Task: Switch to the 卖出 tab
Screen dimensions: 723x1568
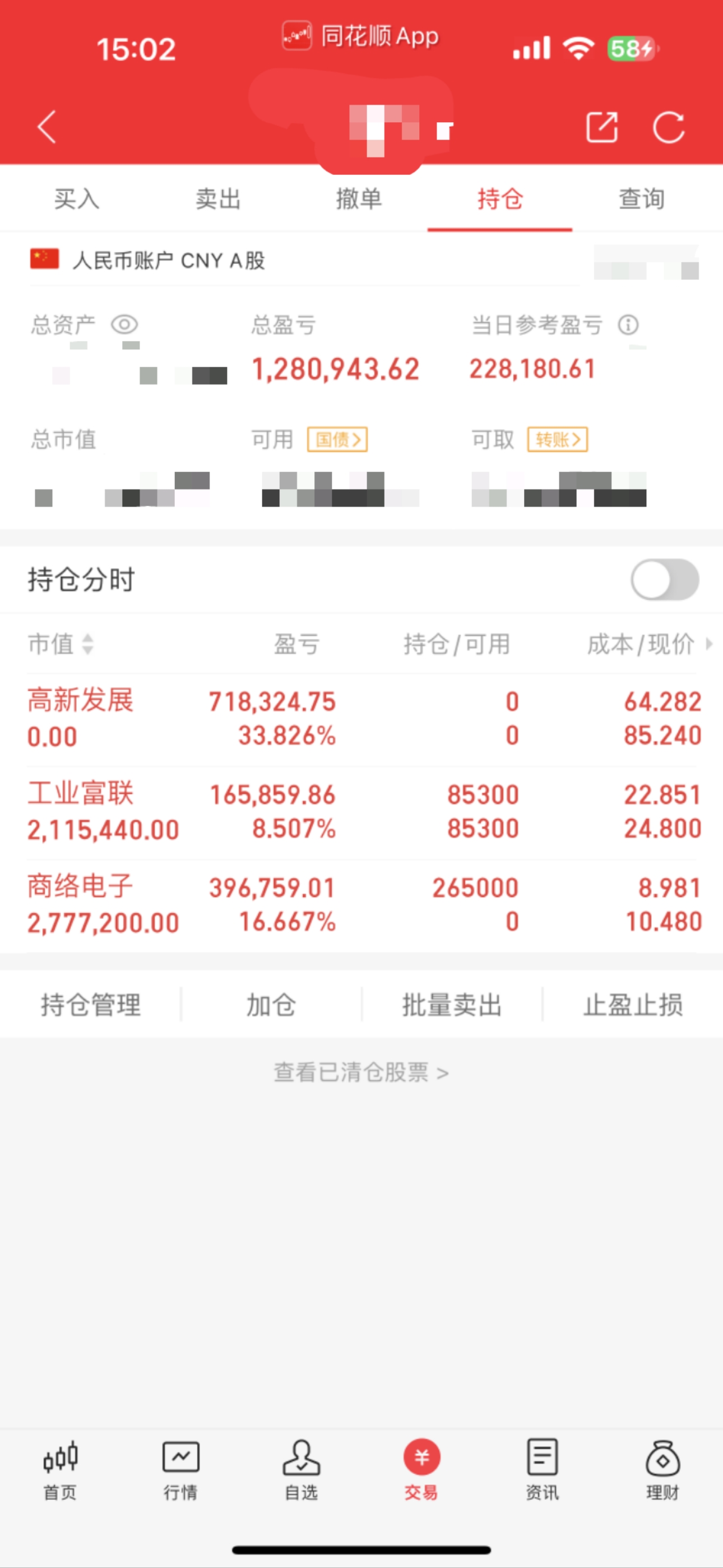Action: pos(217,198)
